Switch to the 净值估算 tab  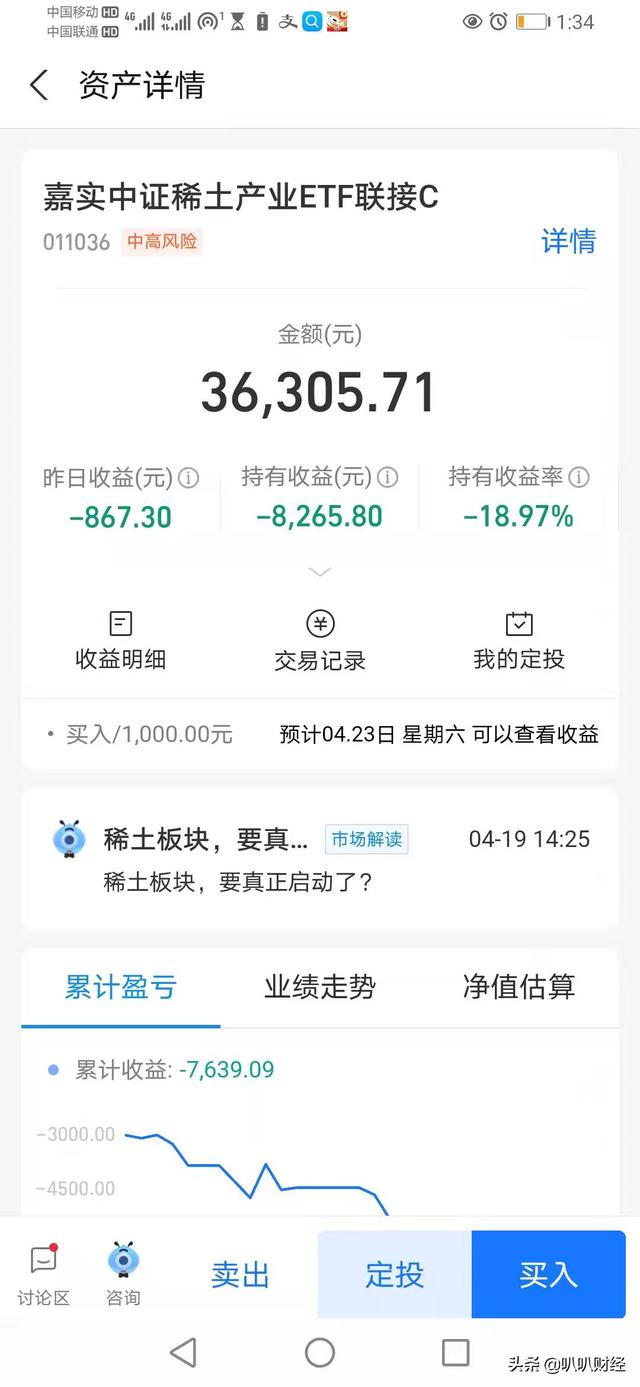click(518, 988)
